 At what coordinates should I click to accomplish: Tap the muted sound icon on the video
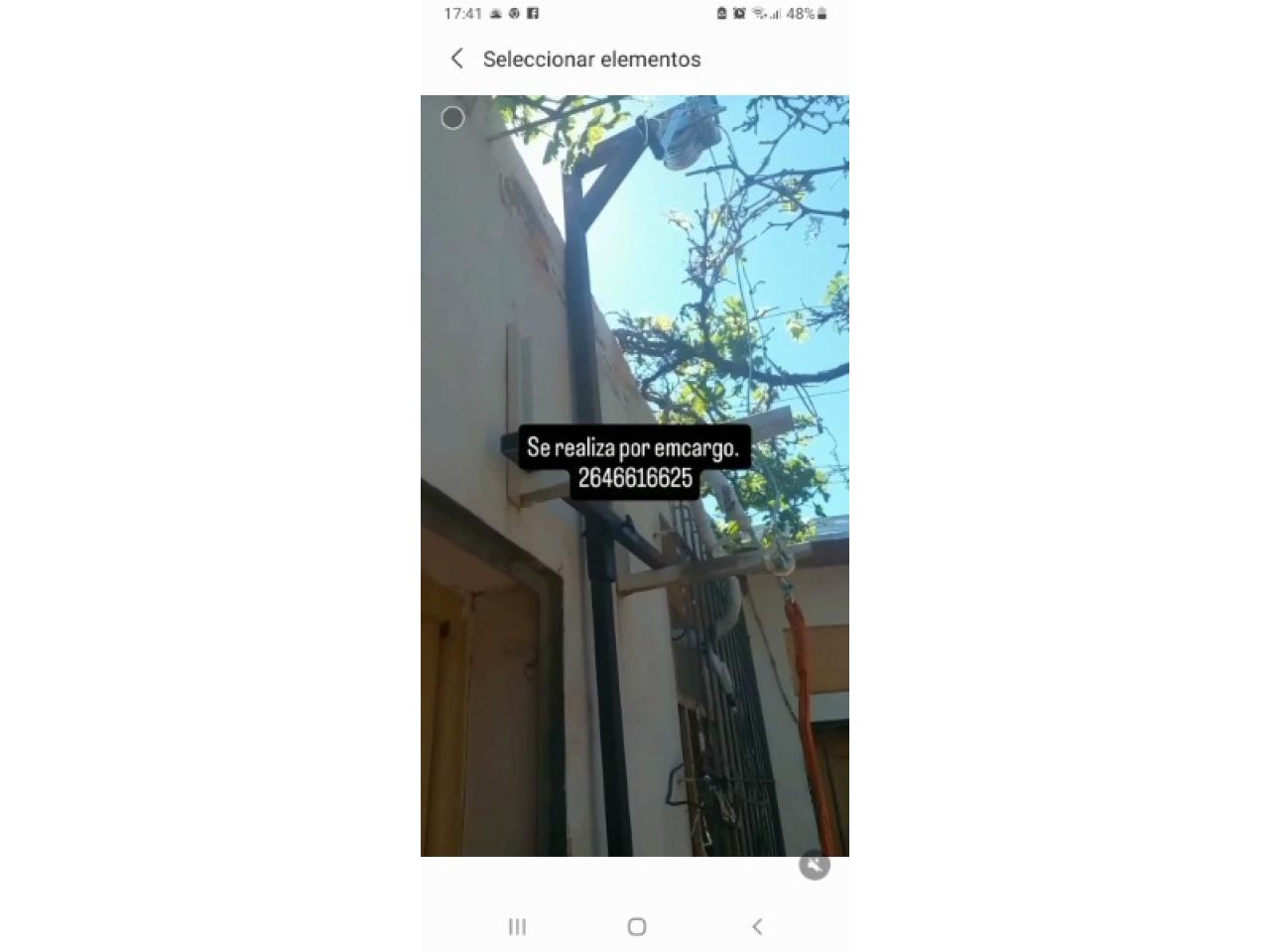click(x=814, y=866)
